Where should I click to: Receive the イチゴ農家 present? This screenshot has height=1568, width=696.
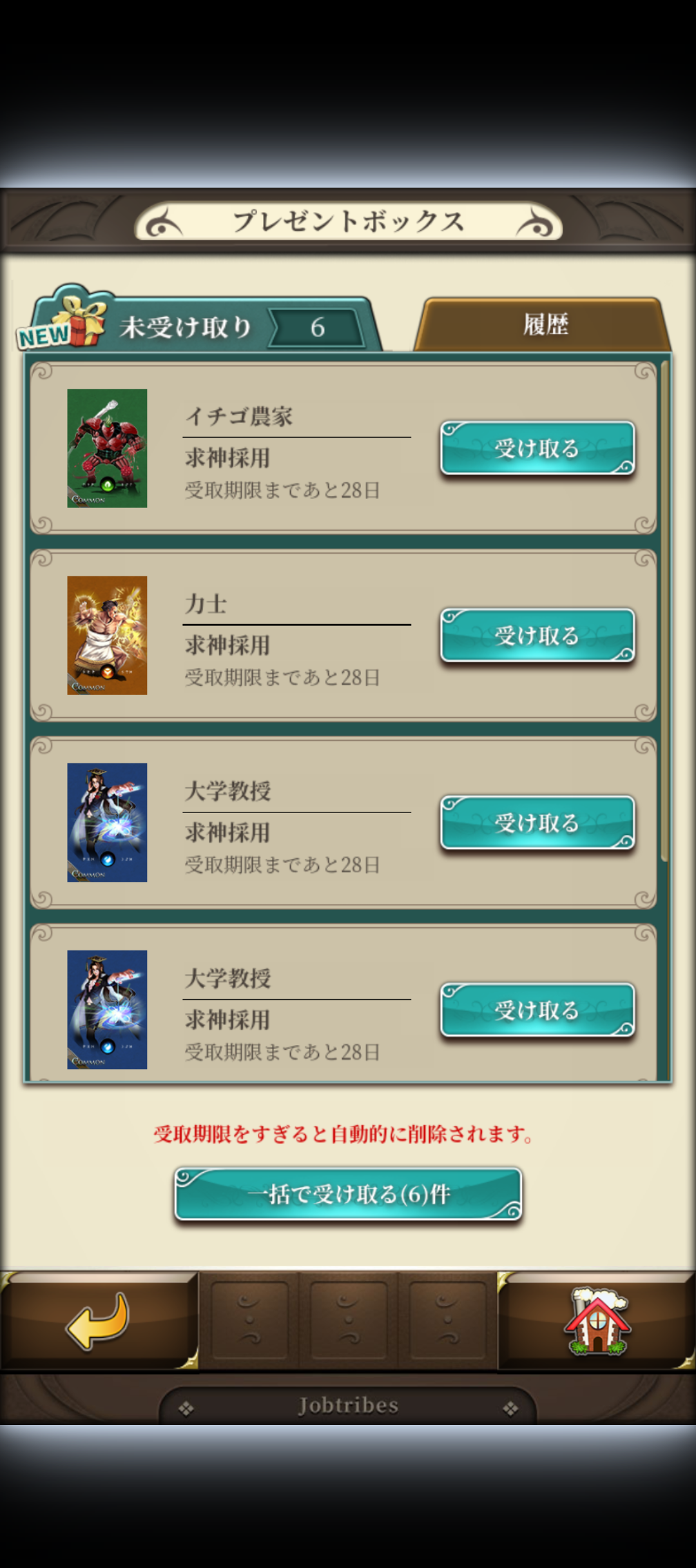(537, 448)
